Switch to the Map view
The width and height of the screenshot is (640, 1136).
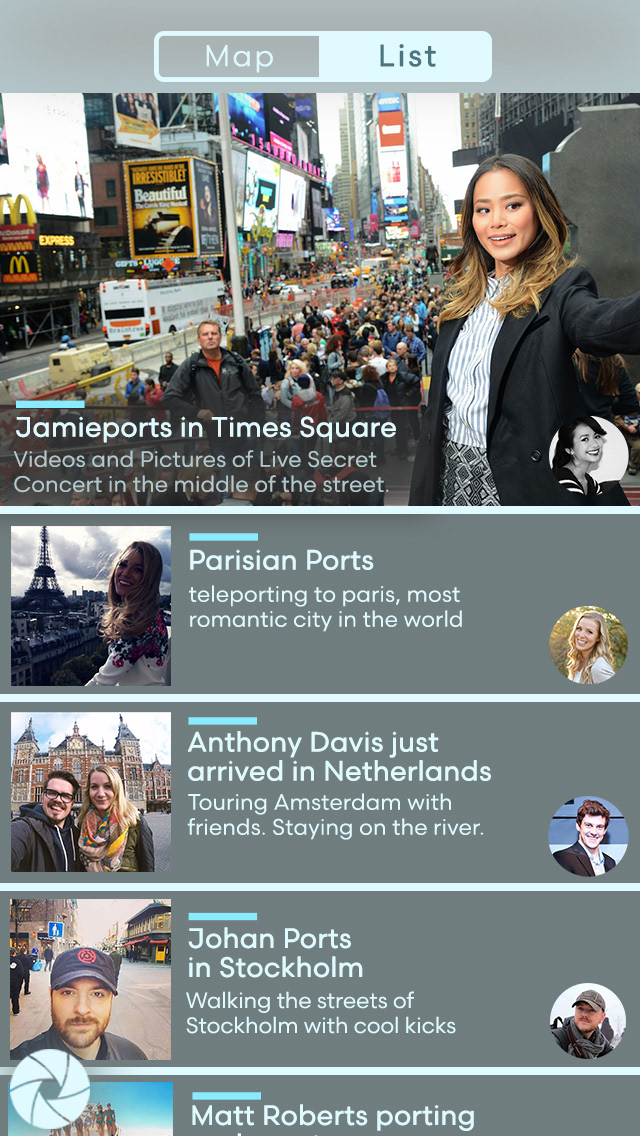(238, 57)
